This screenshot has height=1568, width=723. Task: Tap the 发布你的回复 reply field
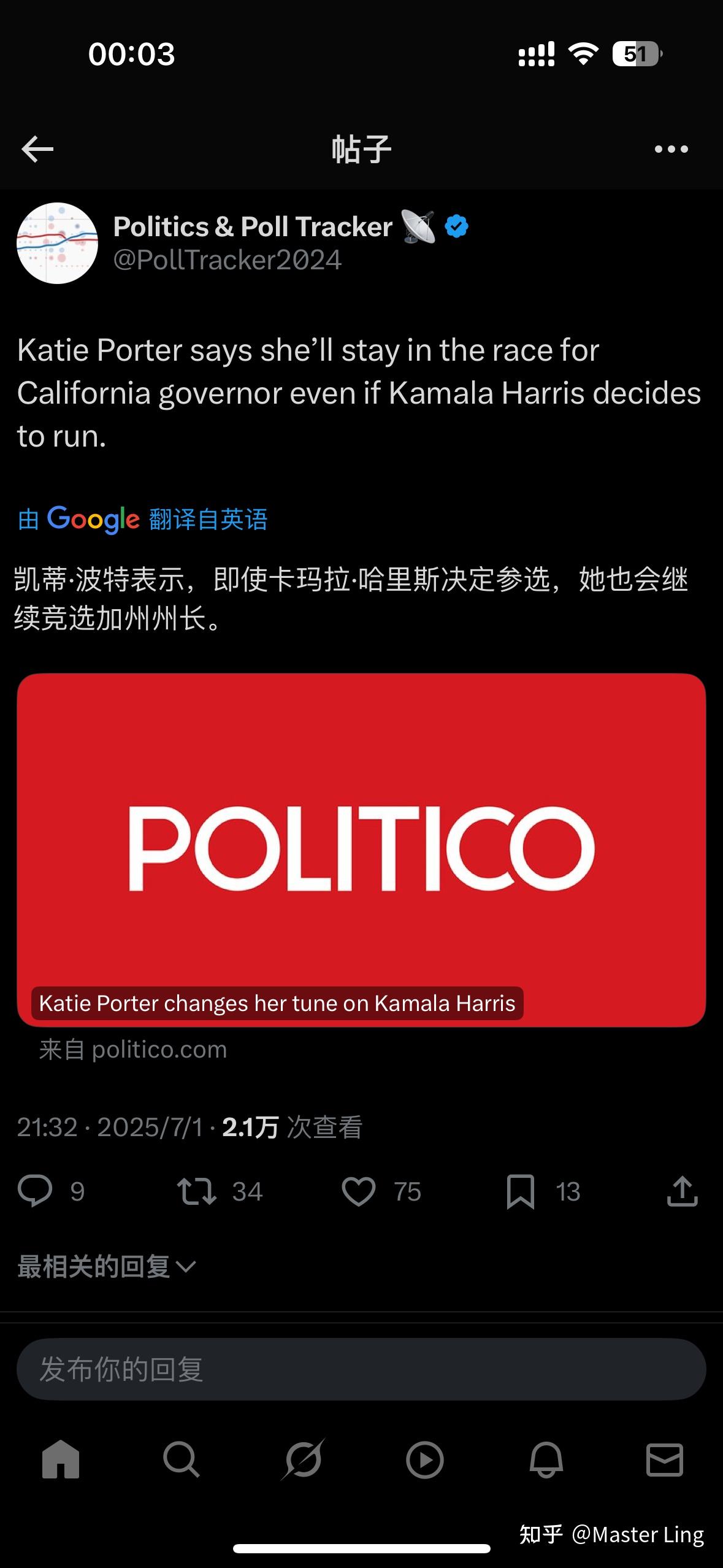[x=361, y=1369]
